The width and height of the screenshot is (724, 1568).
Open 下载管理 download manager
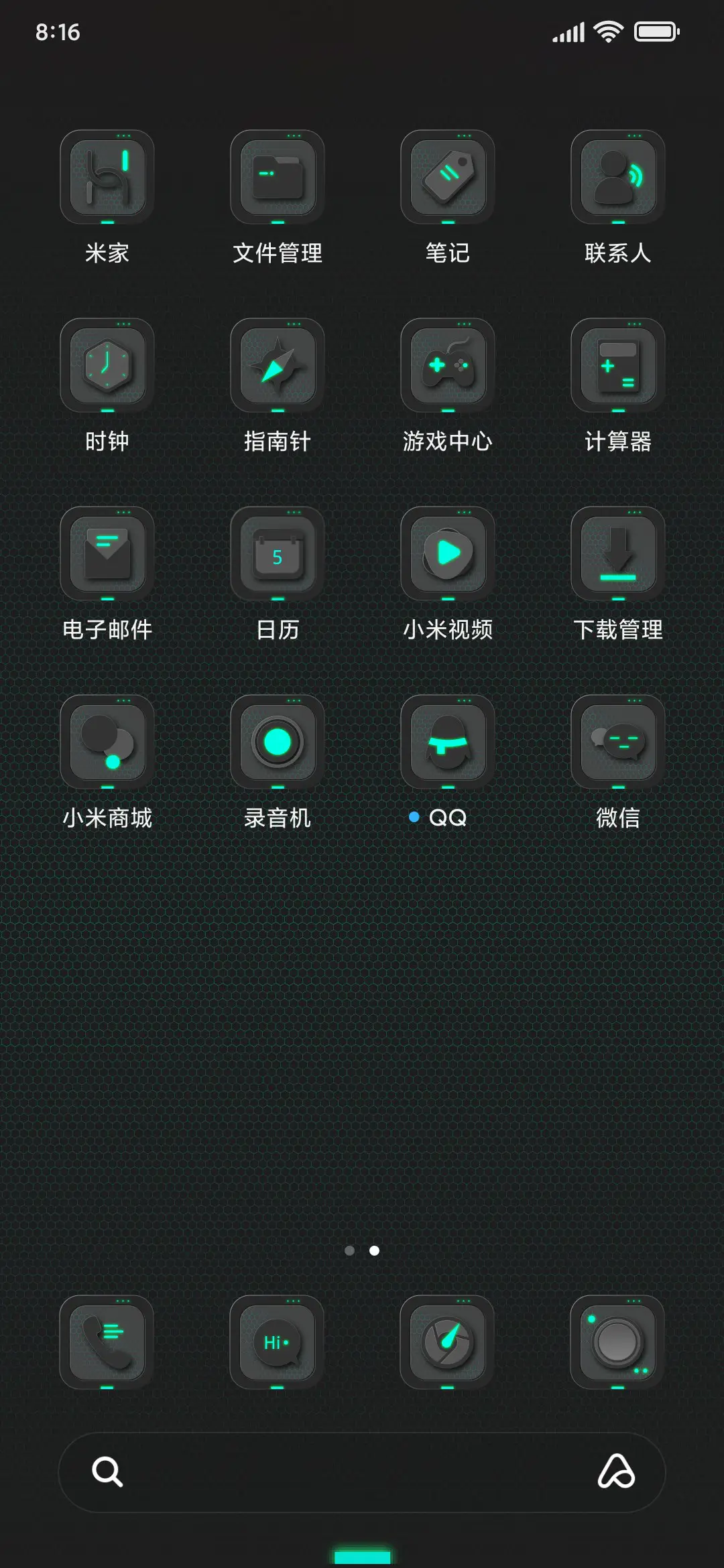coord(617,552)
